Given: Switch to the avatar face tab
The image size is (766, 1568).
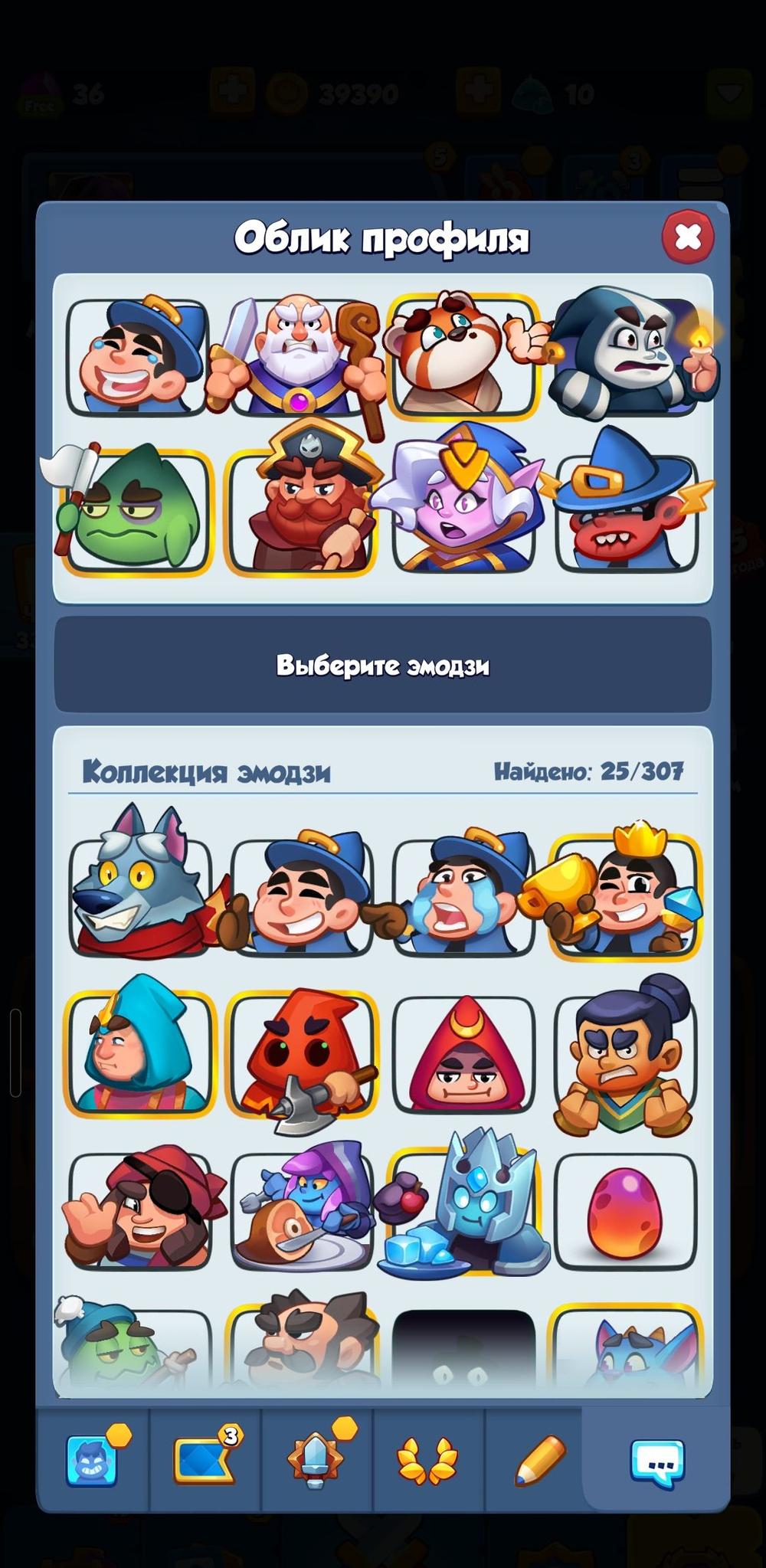Looking at the screenshot, I should point(93,1460).
